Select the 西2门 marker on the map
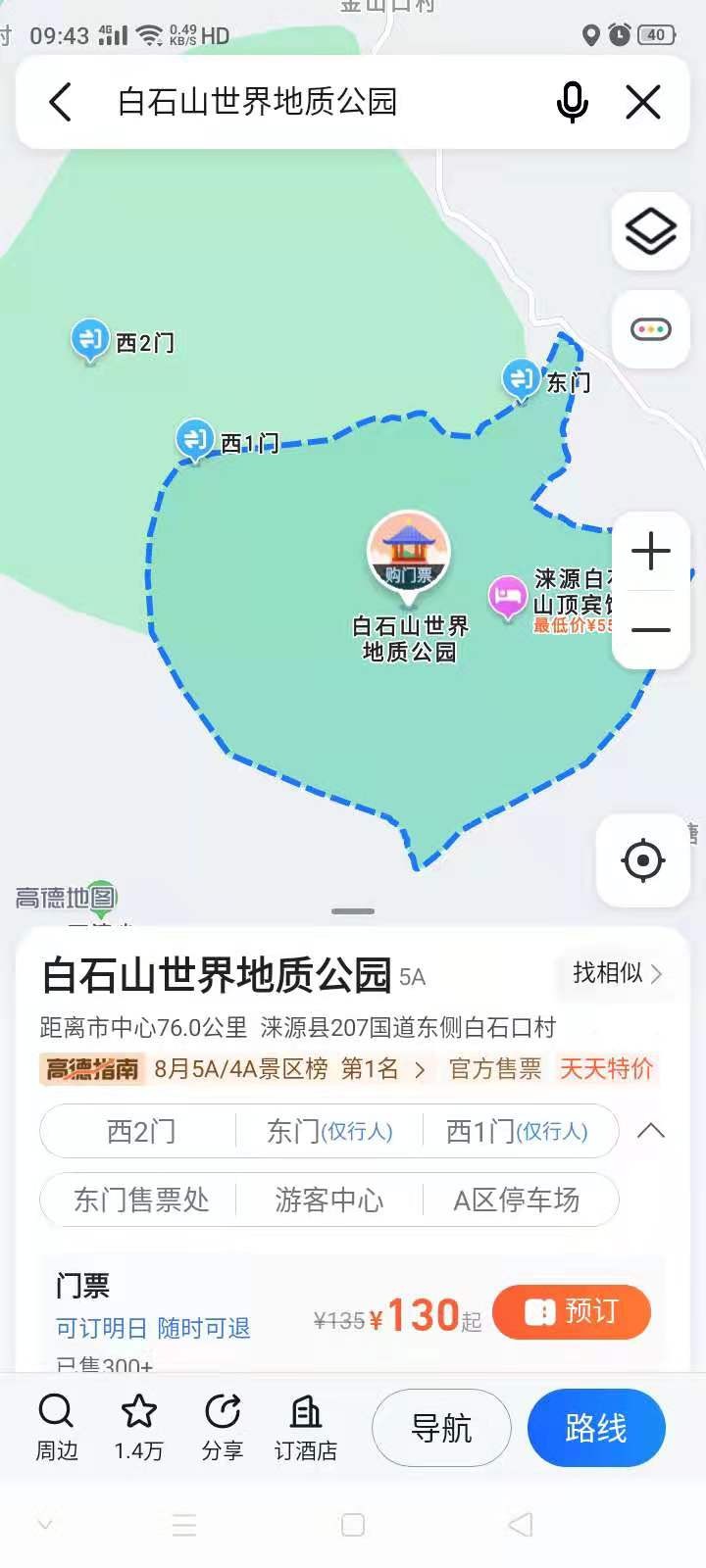706x1568 pixels. pos(89,340)
